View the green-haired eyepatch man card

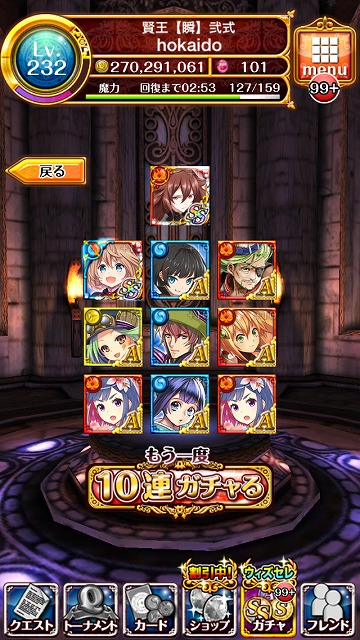pyautogui.click(x=247, y=270)
